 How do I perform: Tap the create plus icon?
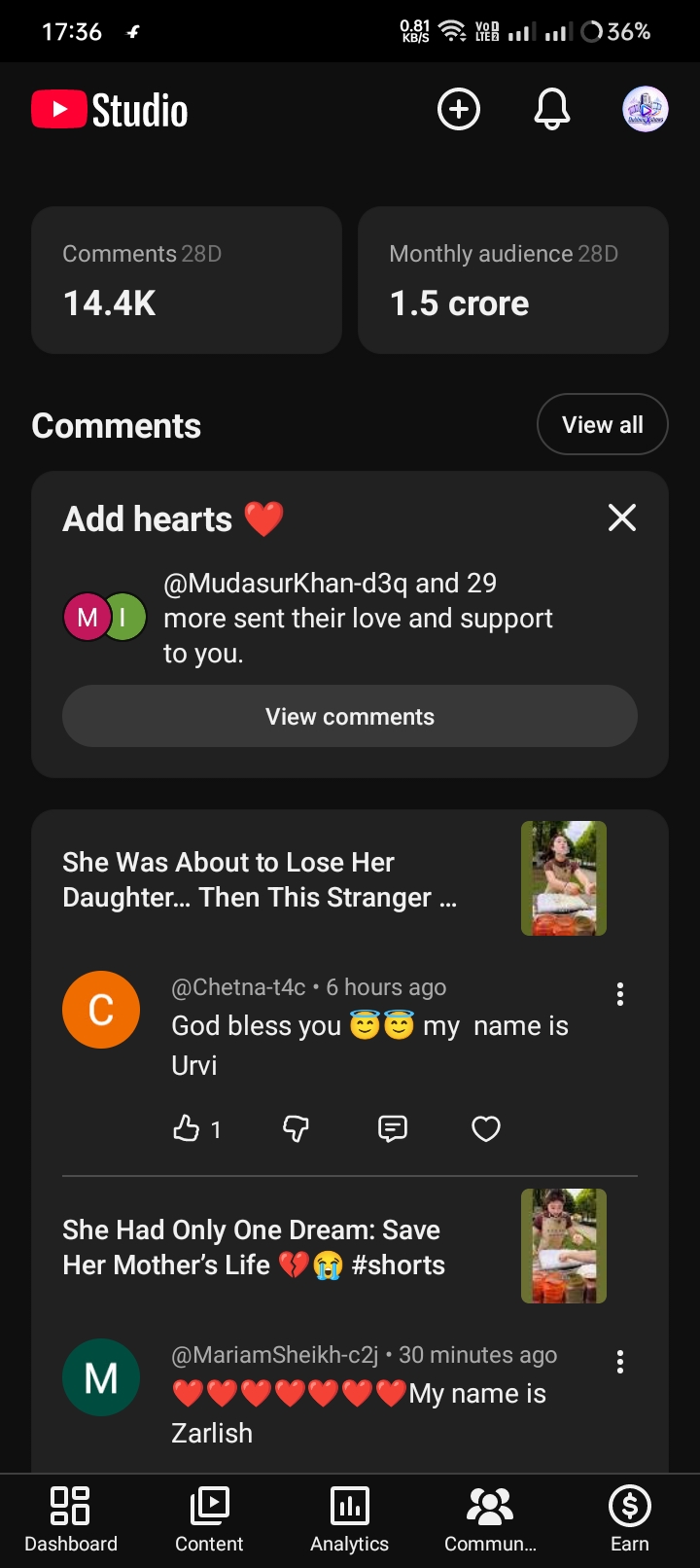pyautogui.click(x=459, y=109)
